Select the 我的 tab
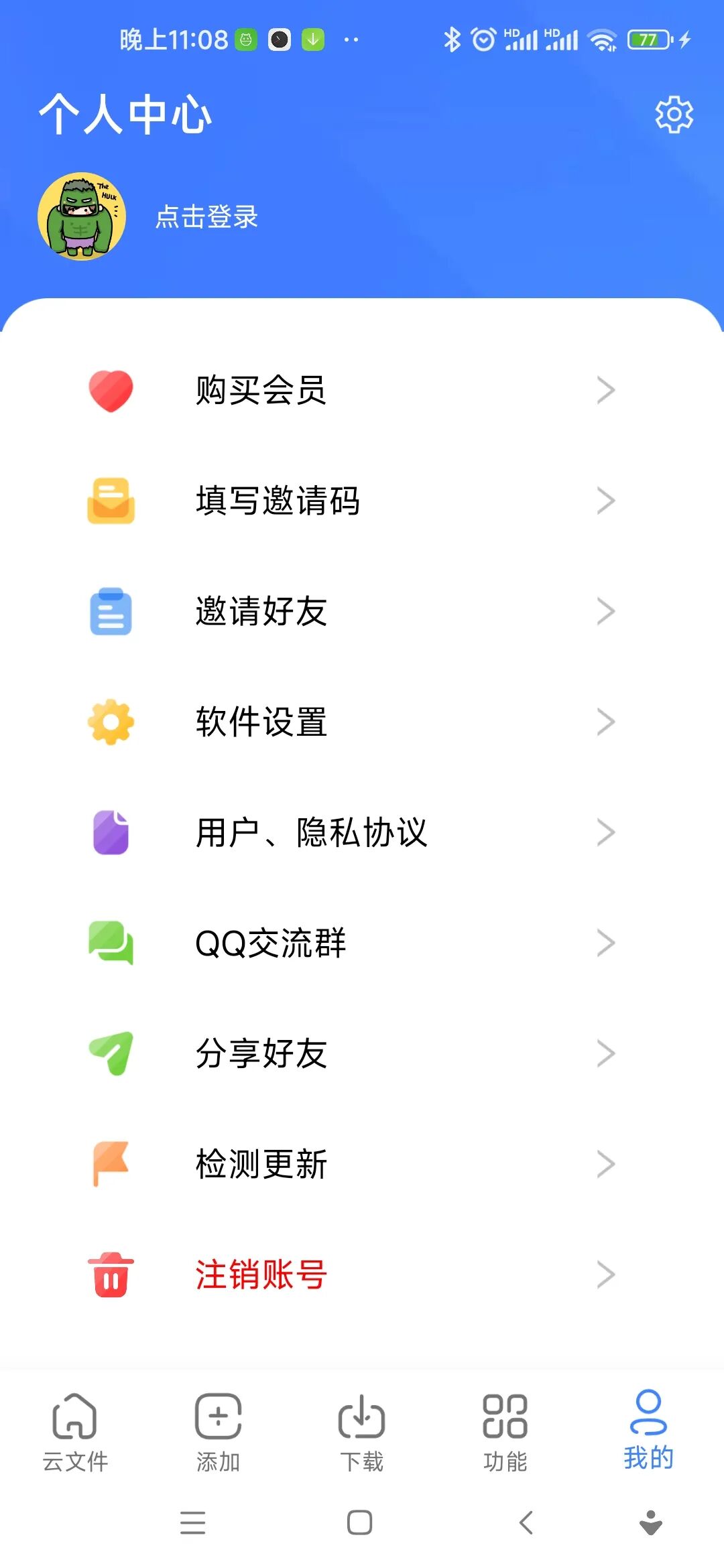 pyautogui.click(x=648, y=1430)
